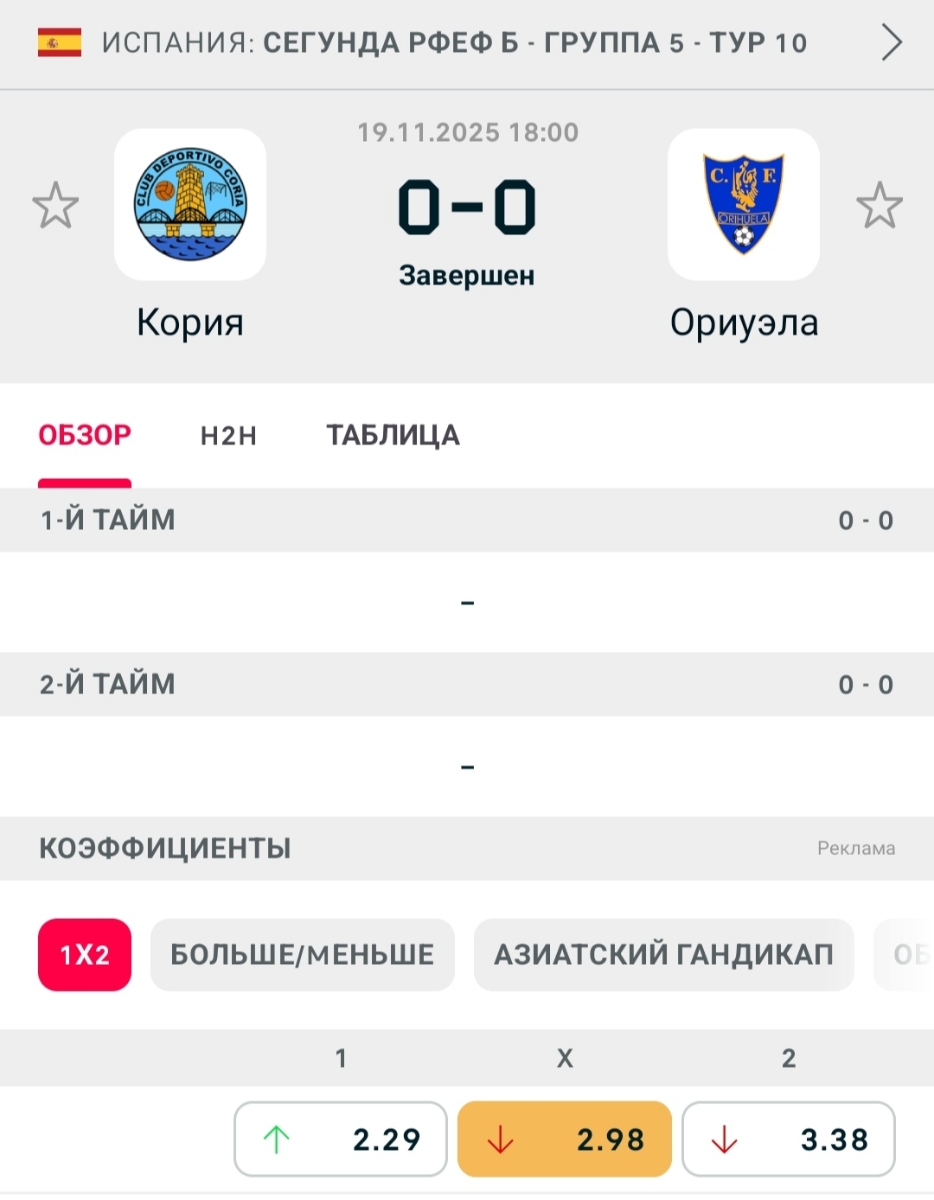This screenshot has height=1200, width=934.
Task: Select the БОЛЬШЕ/МЕНЬШЕ odds chip
Action: click(x=302, y=955)
